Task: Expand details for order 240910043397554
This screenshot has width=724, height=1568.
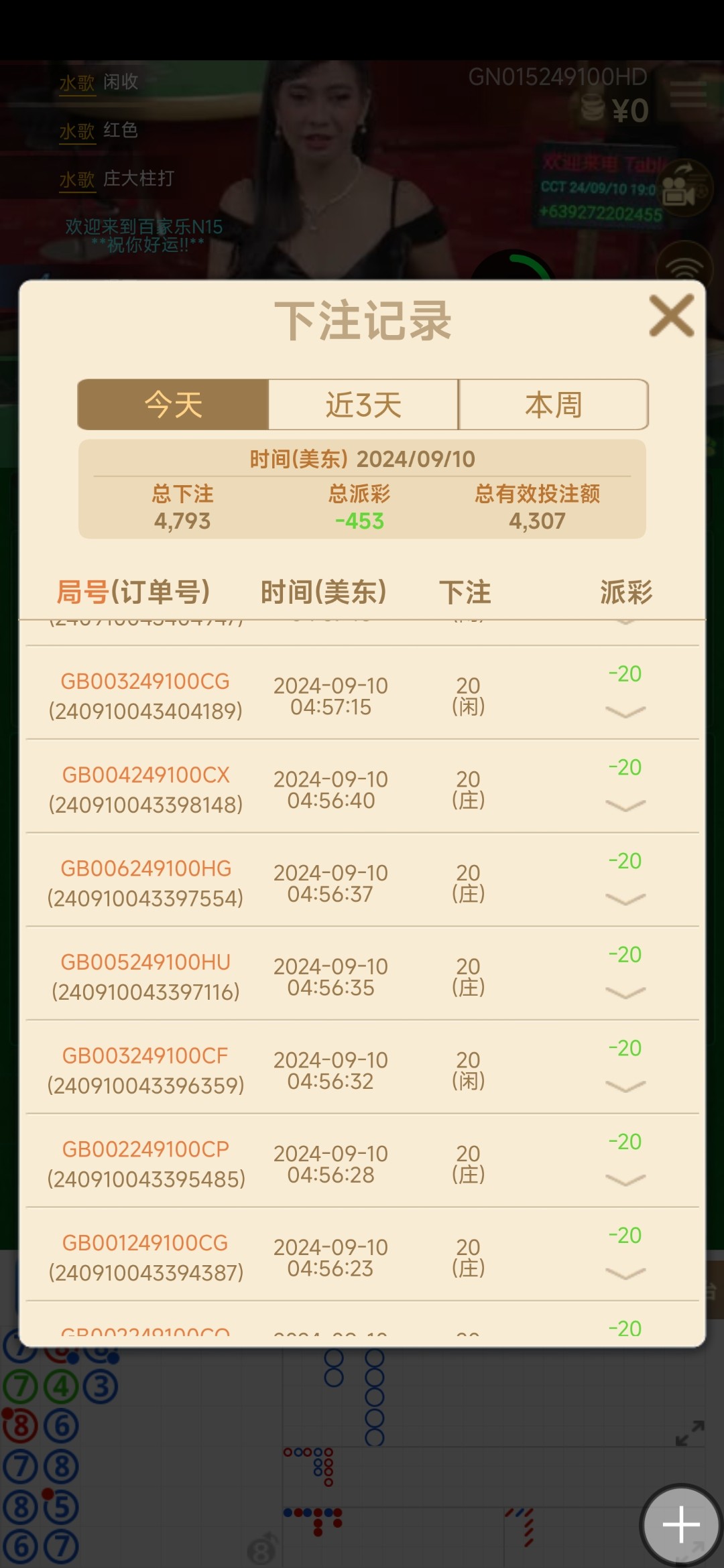Action: point(625,899)
